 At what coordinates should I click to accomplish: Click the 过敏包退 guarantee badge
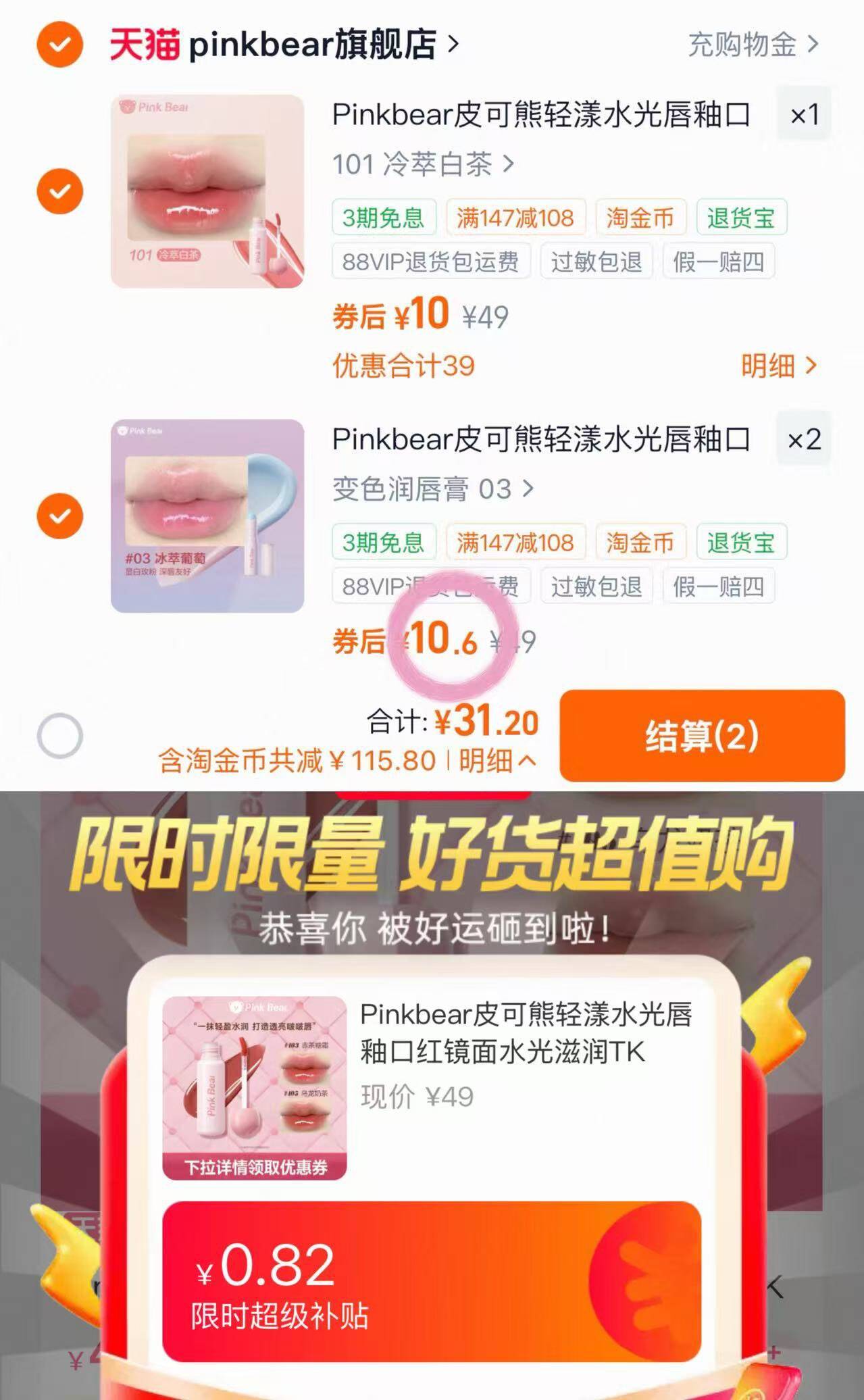pos(595,263)
